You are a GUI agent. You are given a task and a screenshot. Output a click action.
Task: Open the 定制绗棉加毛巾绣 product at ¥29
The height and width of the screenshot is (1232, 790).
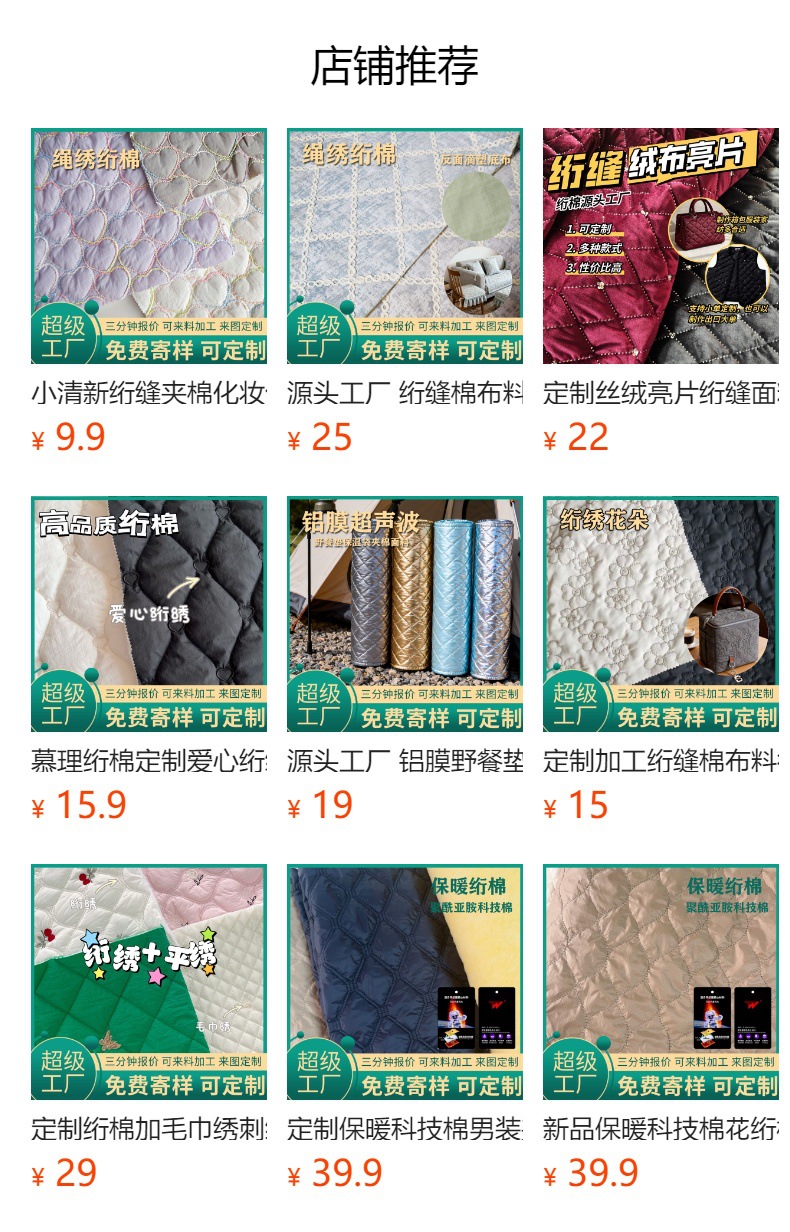[149, 982]
